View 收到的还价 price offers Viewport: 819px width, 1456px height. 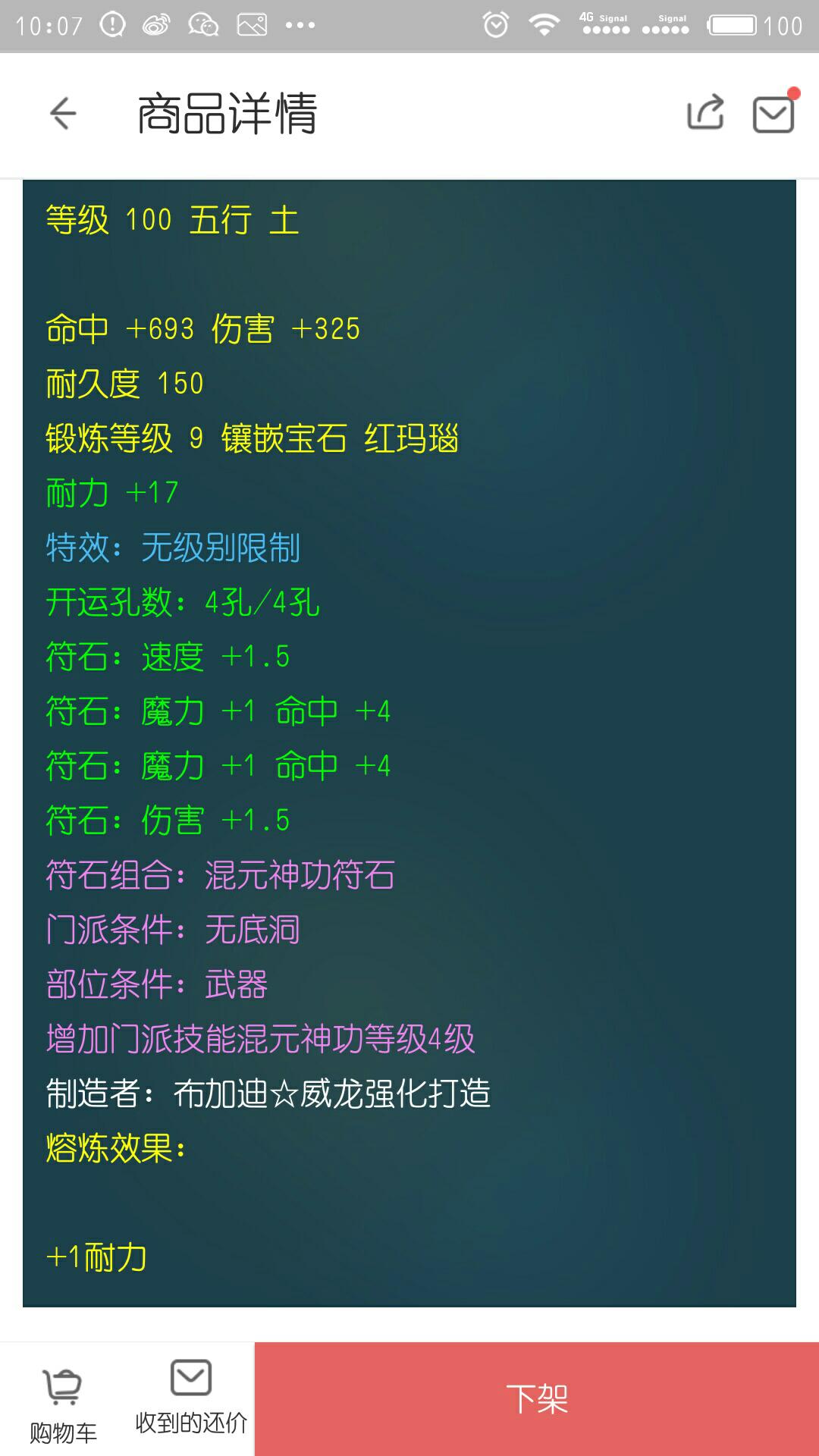coord(191,1399)
